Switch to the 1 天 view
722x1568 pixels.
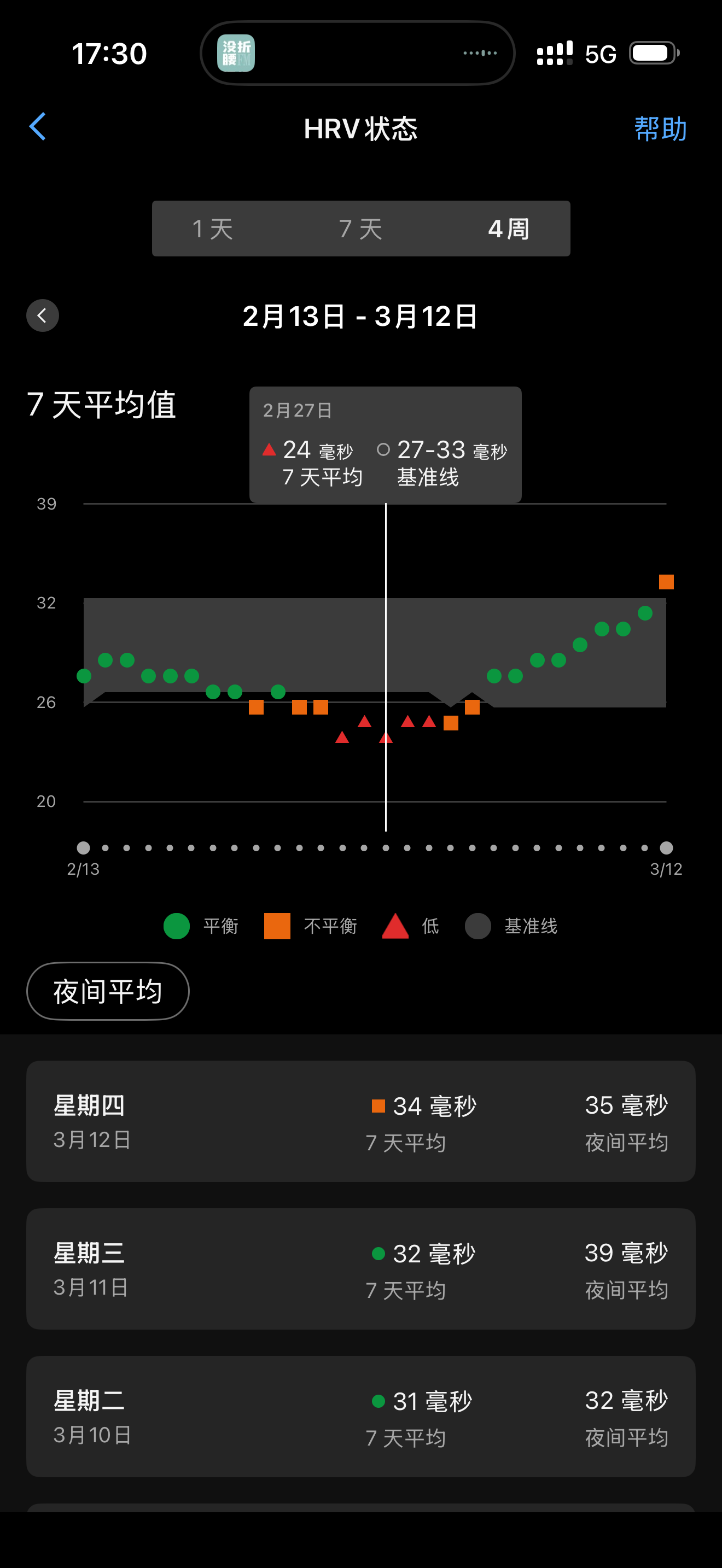212,229
